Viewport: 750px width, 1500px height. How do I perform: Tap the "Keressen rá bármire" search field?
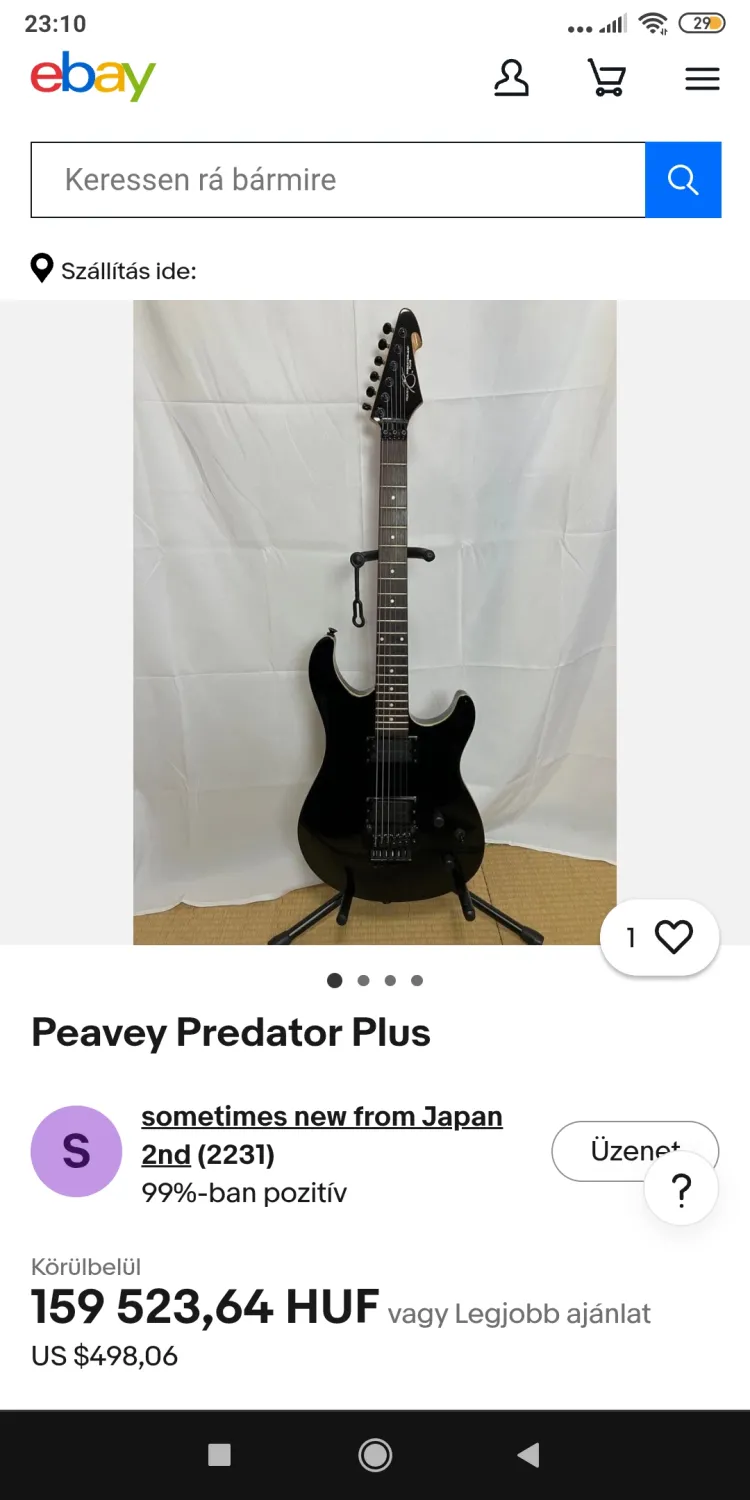pyautogui.click(x=338, y=180)
